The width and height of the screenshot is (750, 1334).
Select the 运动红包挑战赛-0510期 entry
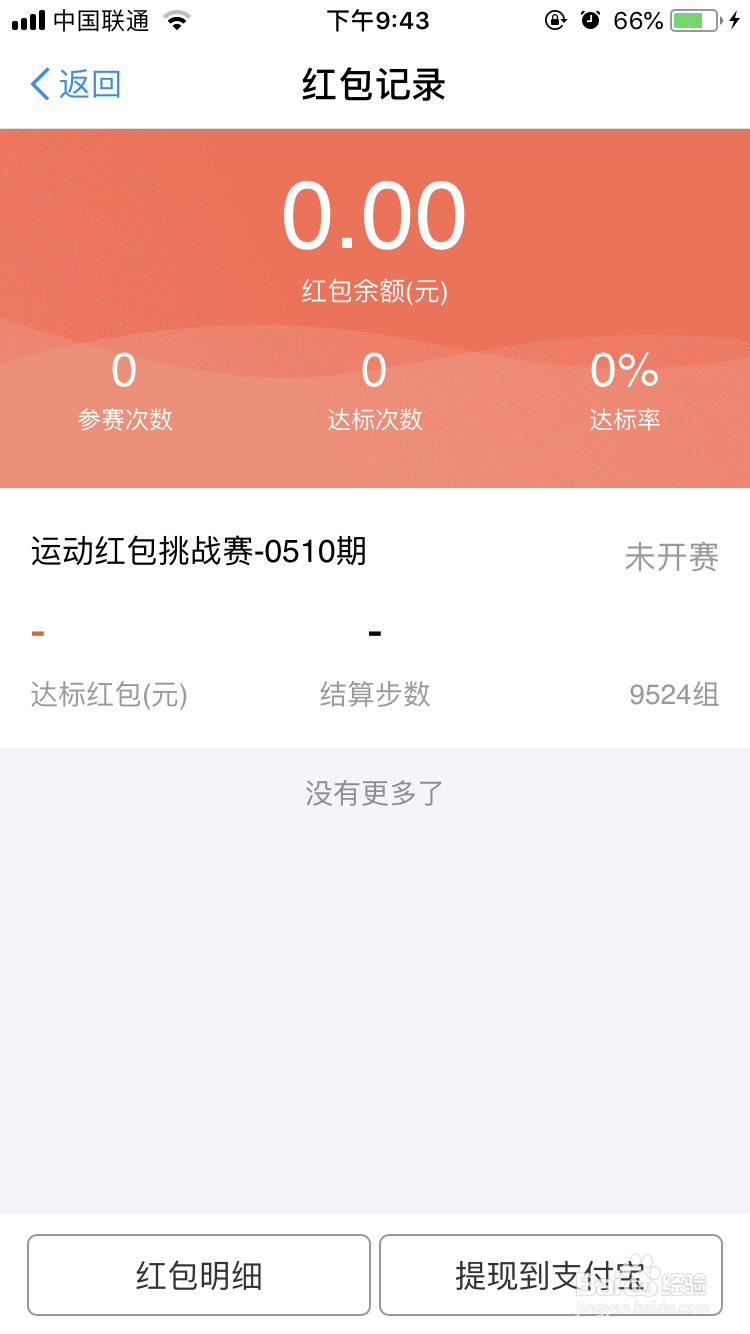click(x=195, y=552)
